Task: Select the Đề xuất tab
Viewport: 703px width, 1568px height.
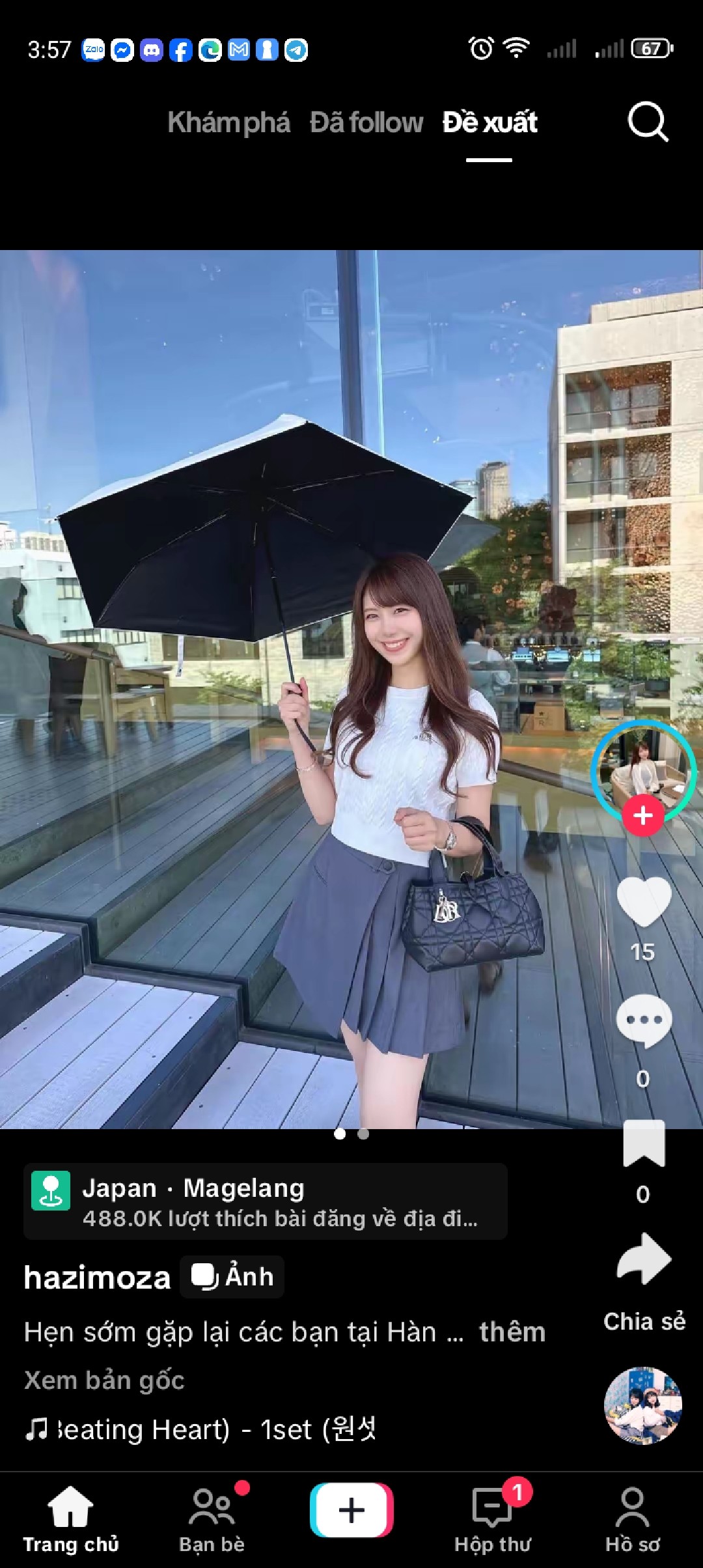Action: coord(489,122)
